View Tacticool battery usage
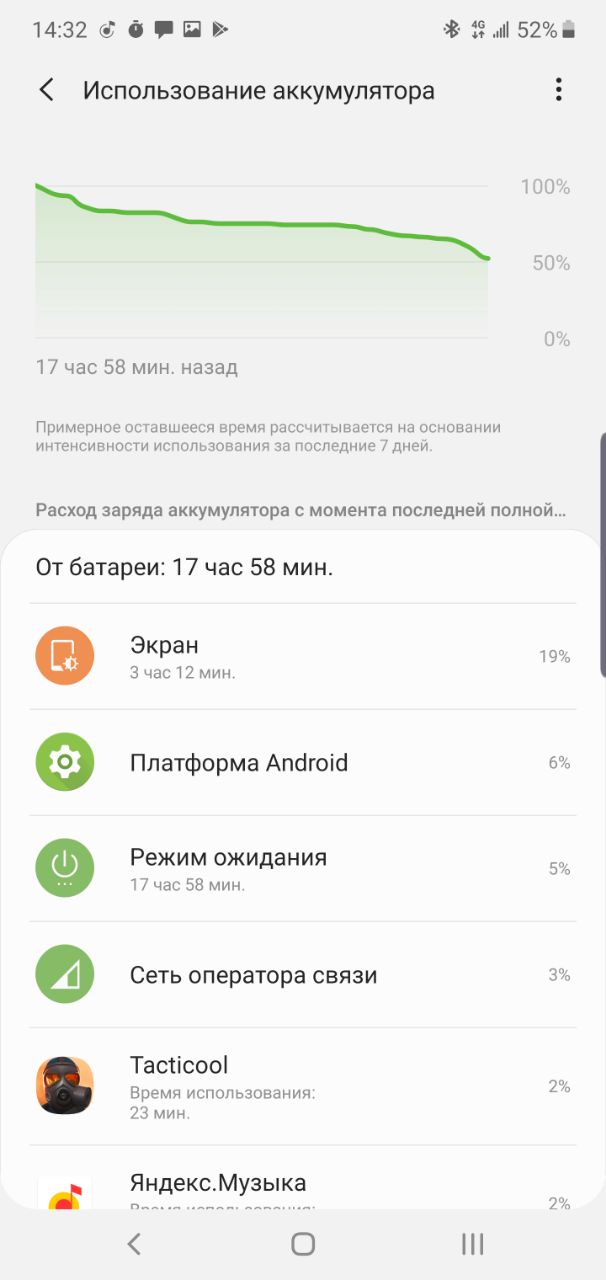Image resolution: width=606 pixels, height=1280 pixels. click(x=302, y=1085)
